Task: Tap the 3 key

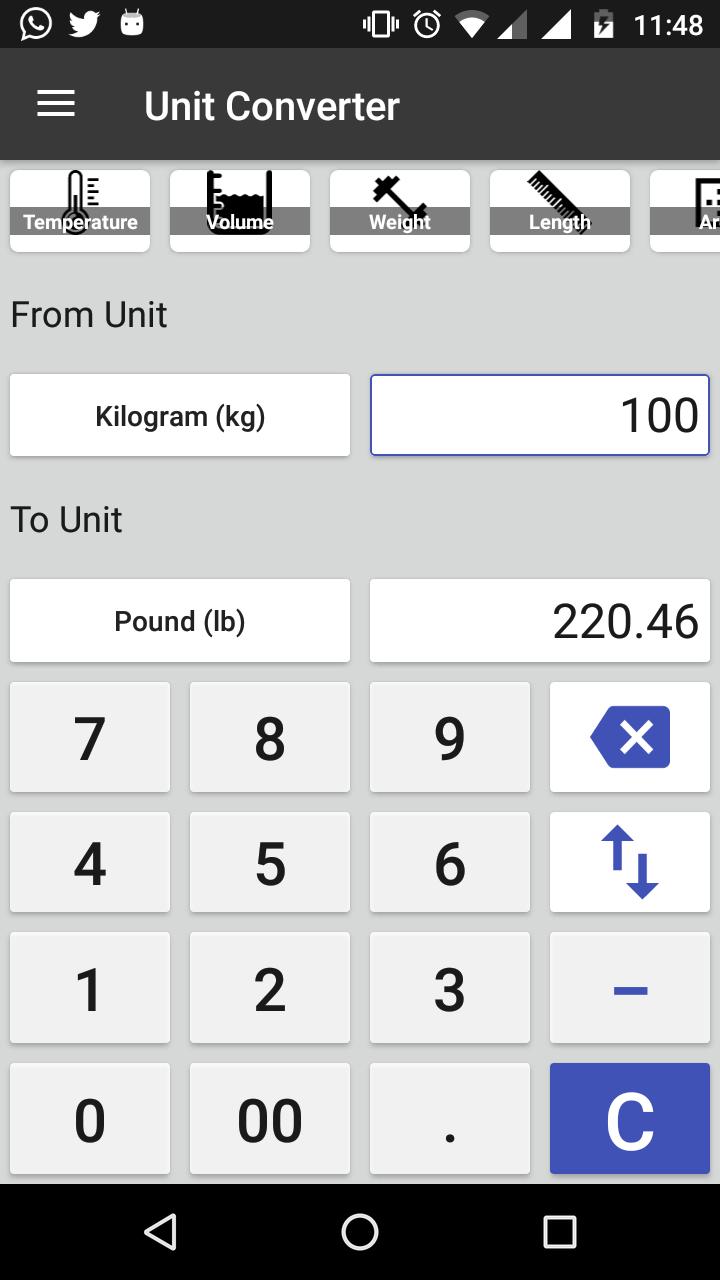Action: (450, 988)
